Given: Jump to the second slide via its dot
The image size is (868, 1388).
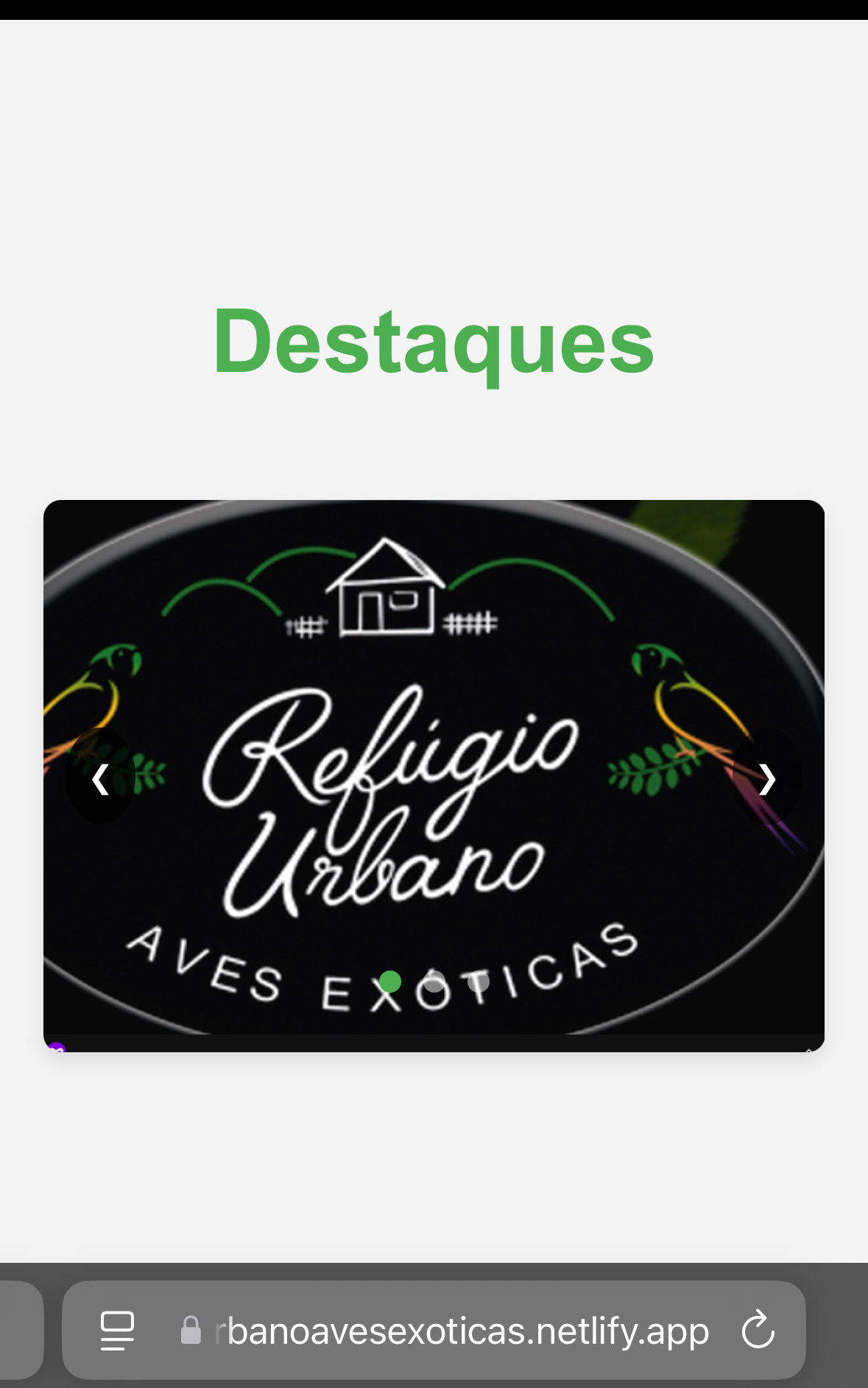Looking at the screenshot, I should coord(434,981).
